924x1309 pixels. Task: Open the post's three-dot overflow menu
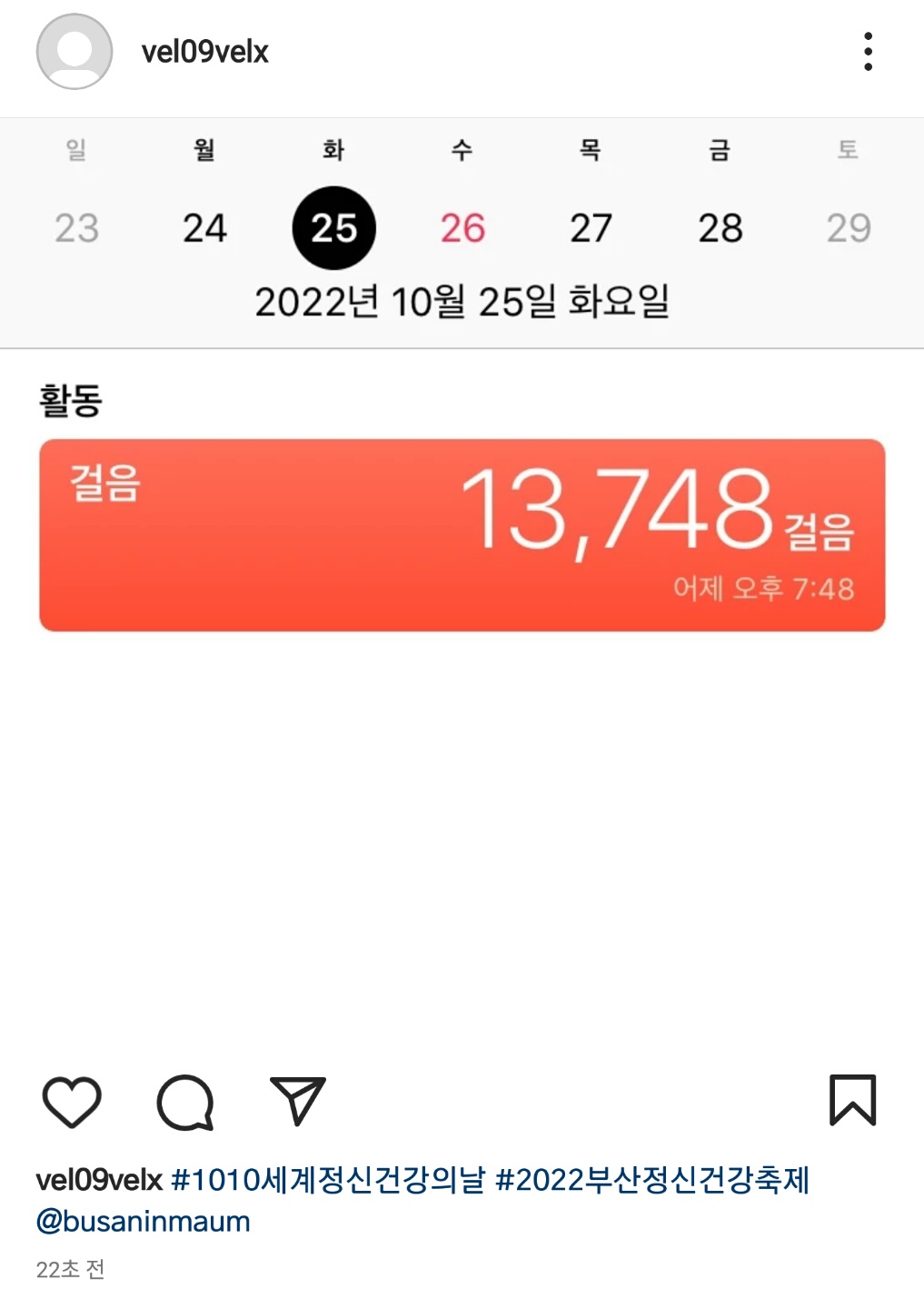[869, 52]
